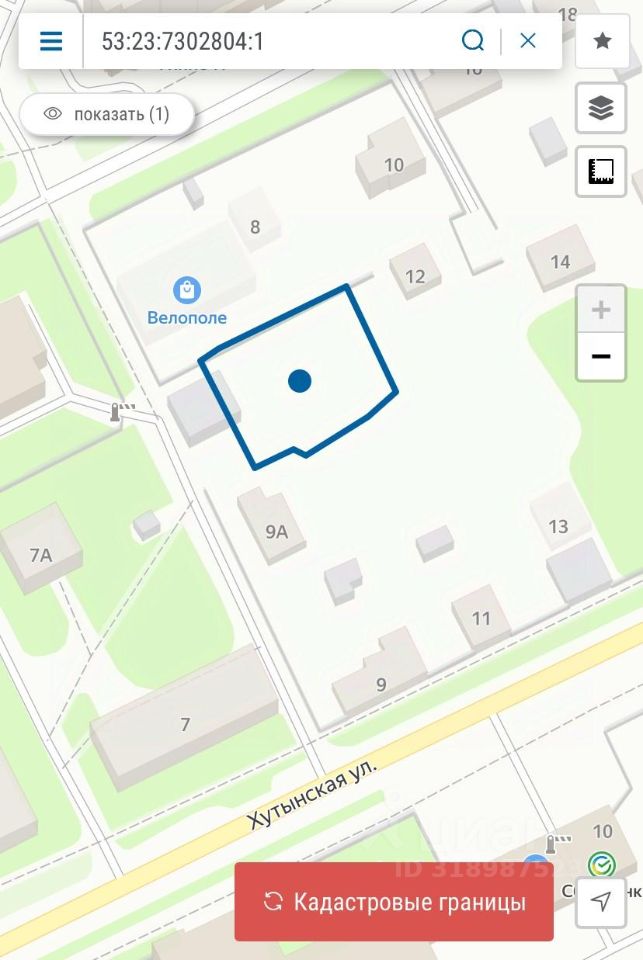Open the map layers selector
This screenshot has height=960, width=643.
[601, 108]
